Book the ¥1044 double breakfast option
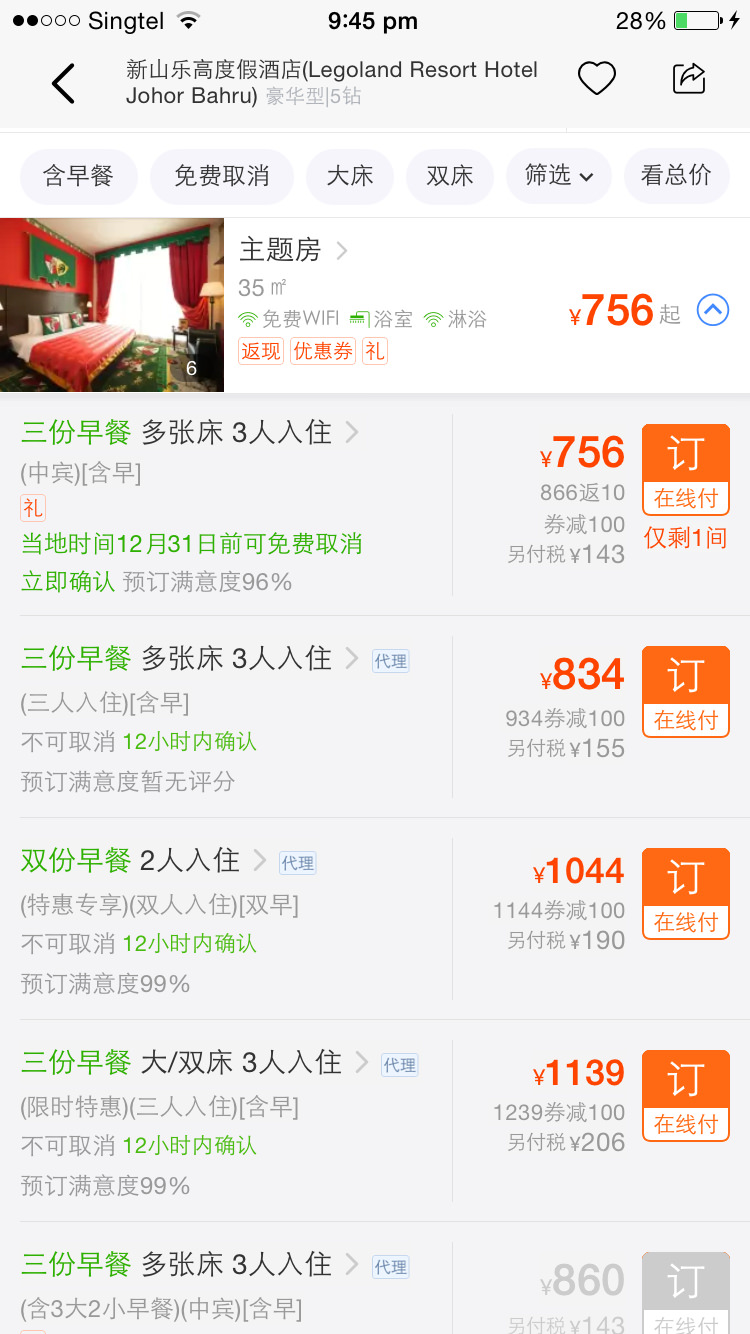This screenshot has height=1334, width=750. 685,894
